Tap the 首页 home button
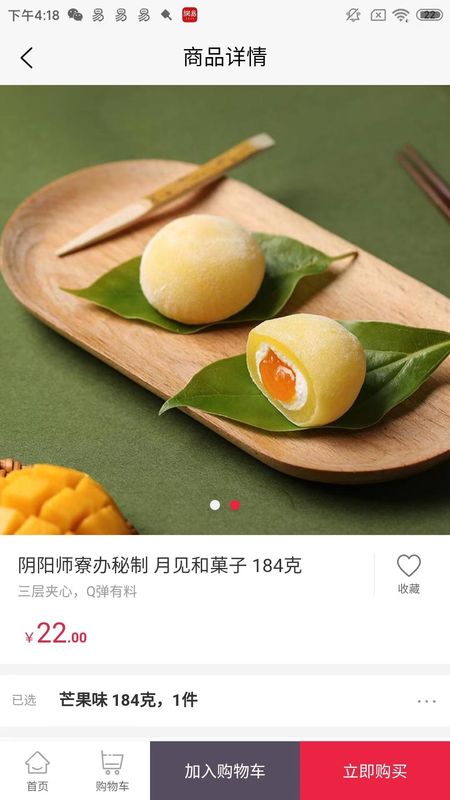450x800 pixels. (x=37, y=770)
